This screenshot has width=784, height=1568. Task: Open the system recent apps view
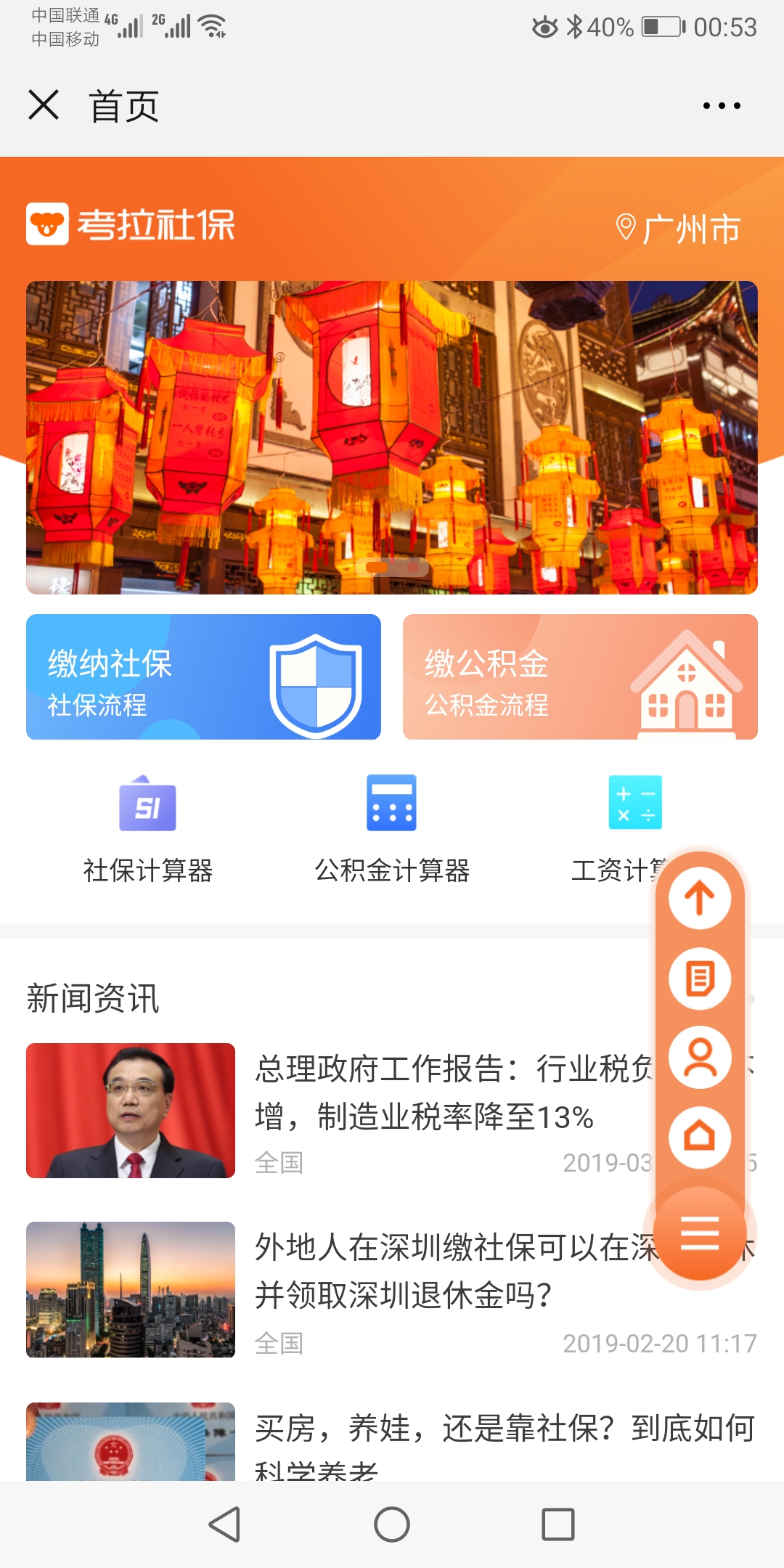point(558,1524)
